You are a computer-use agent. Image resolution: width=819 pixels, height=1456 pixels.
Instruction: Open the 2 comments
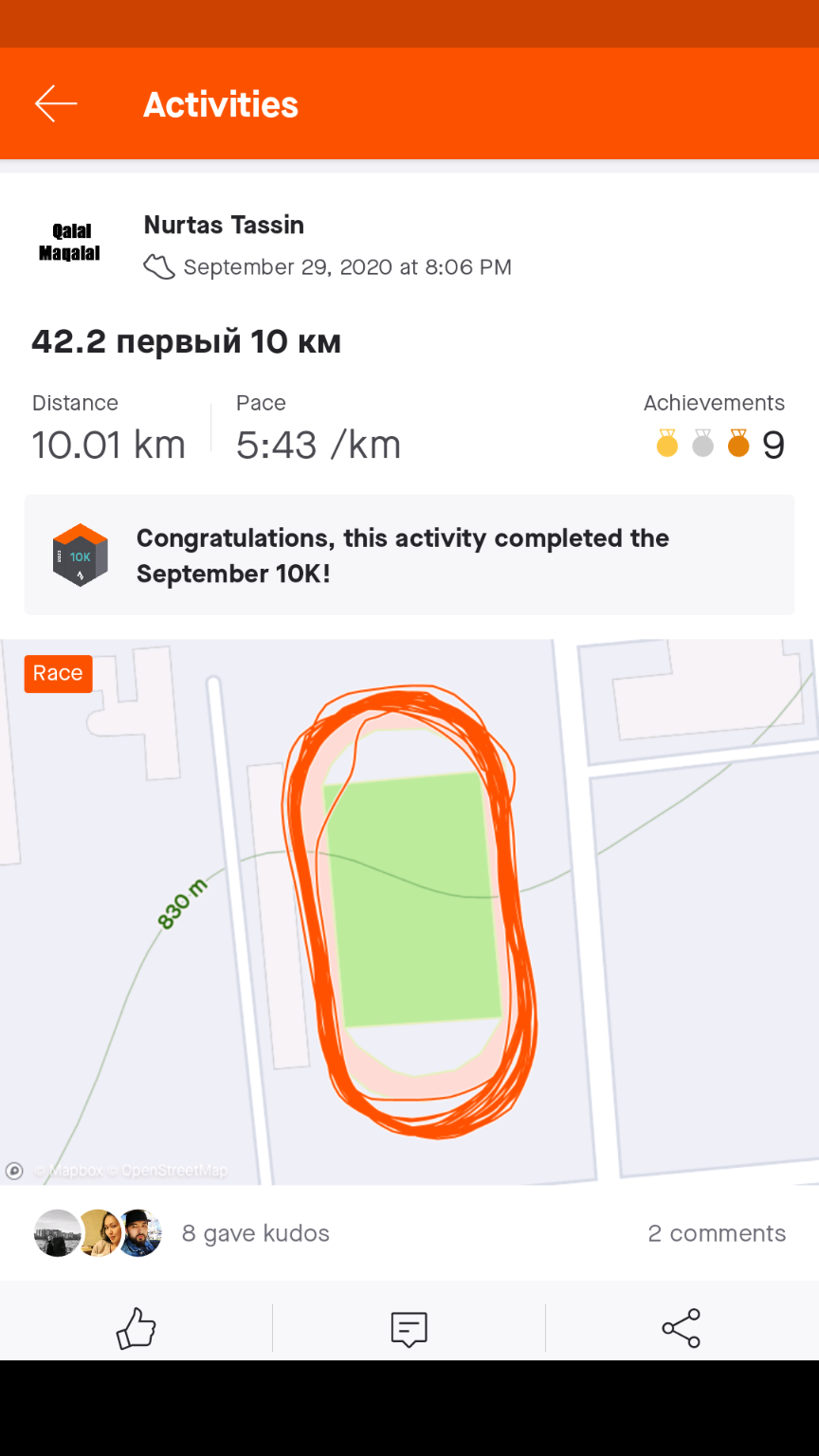pos(717,1233)
